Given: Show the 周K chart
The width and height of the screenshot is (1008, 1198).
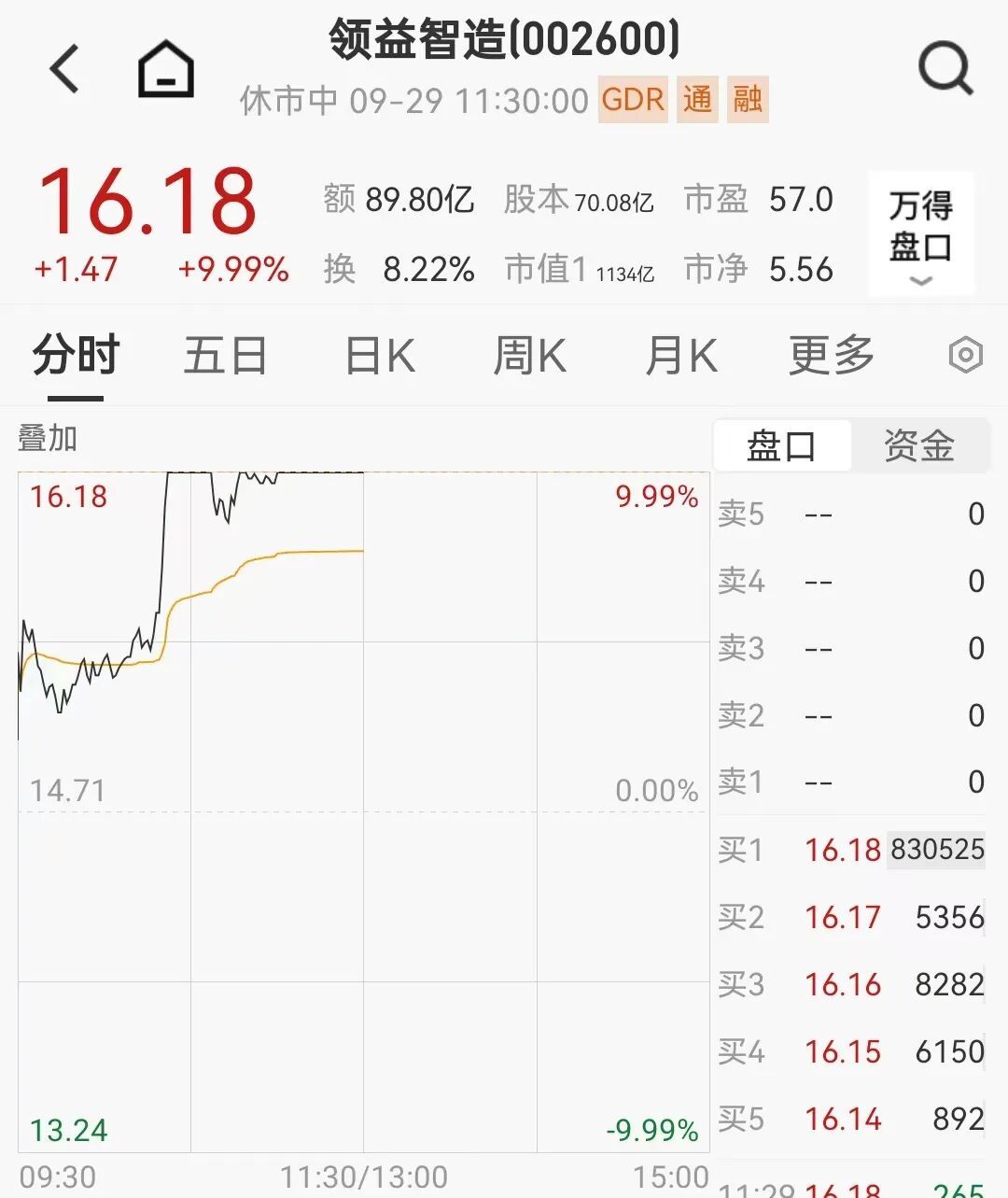Looking at the screenshot, I should coord(529,356).
